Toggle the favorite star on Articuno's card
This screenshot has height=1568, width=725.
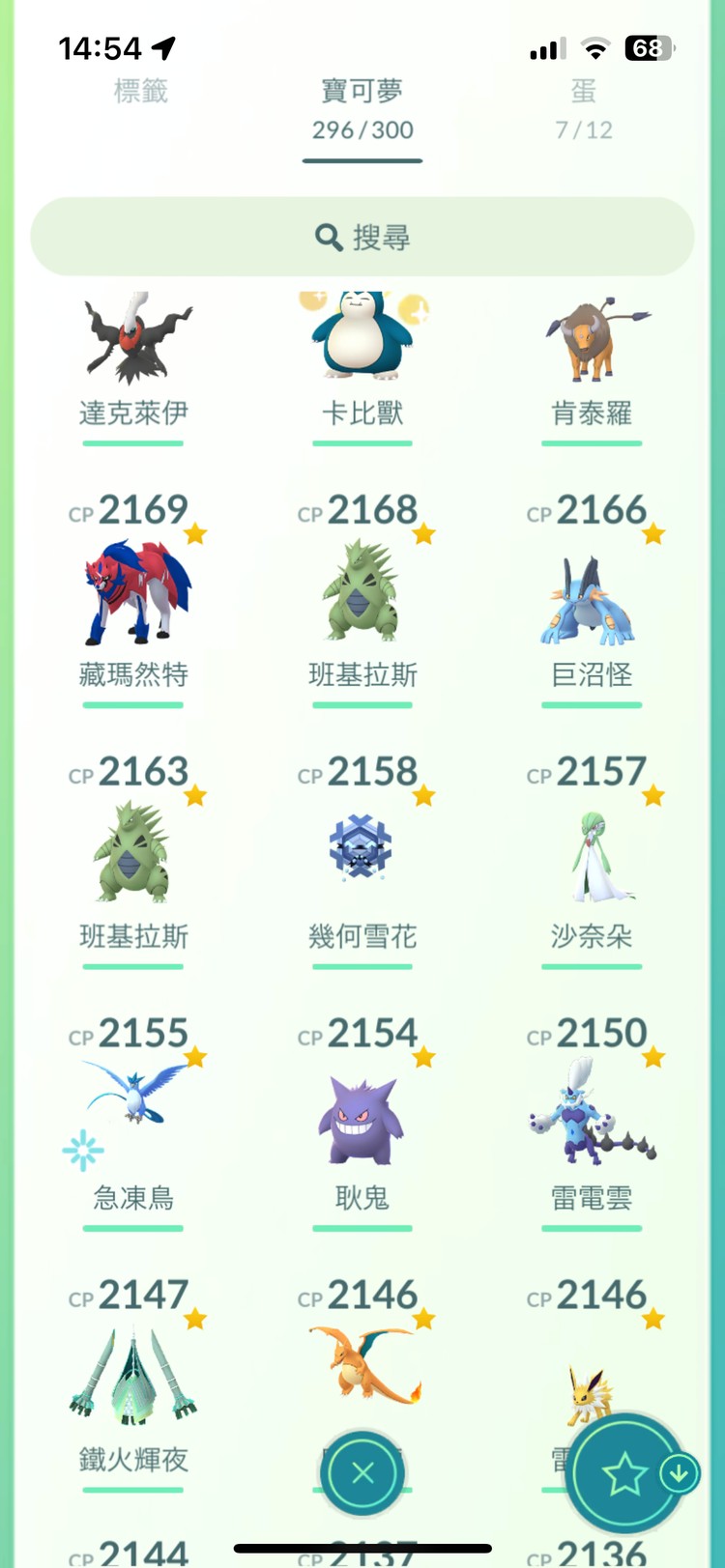pos(196,1055)
